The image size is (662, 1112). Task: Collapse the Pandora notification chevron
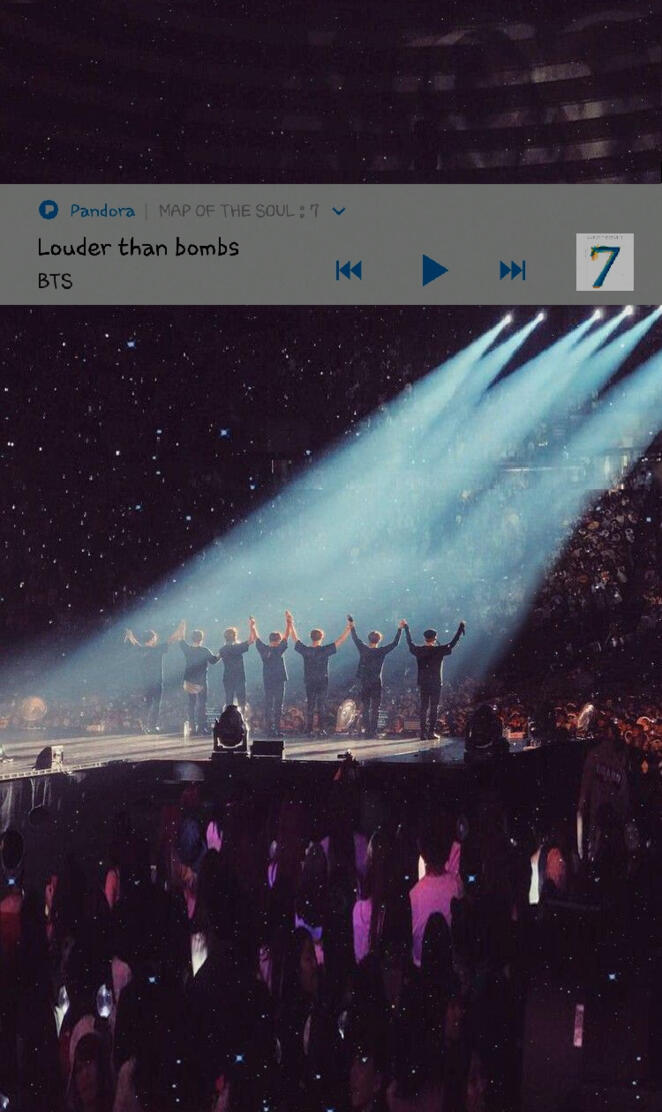coord(339,211)
